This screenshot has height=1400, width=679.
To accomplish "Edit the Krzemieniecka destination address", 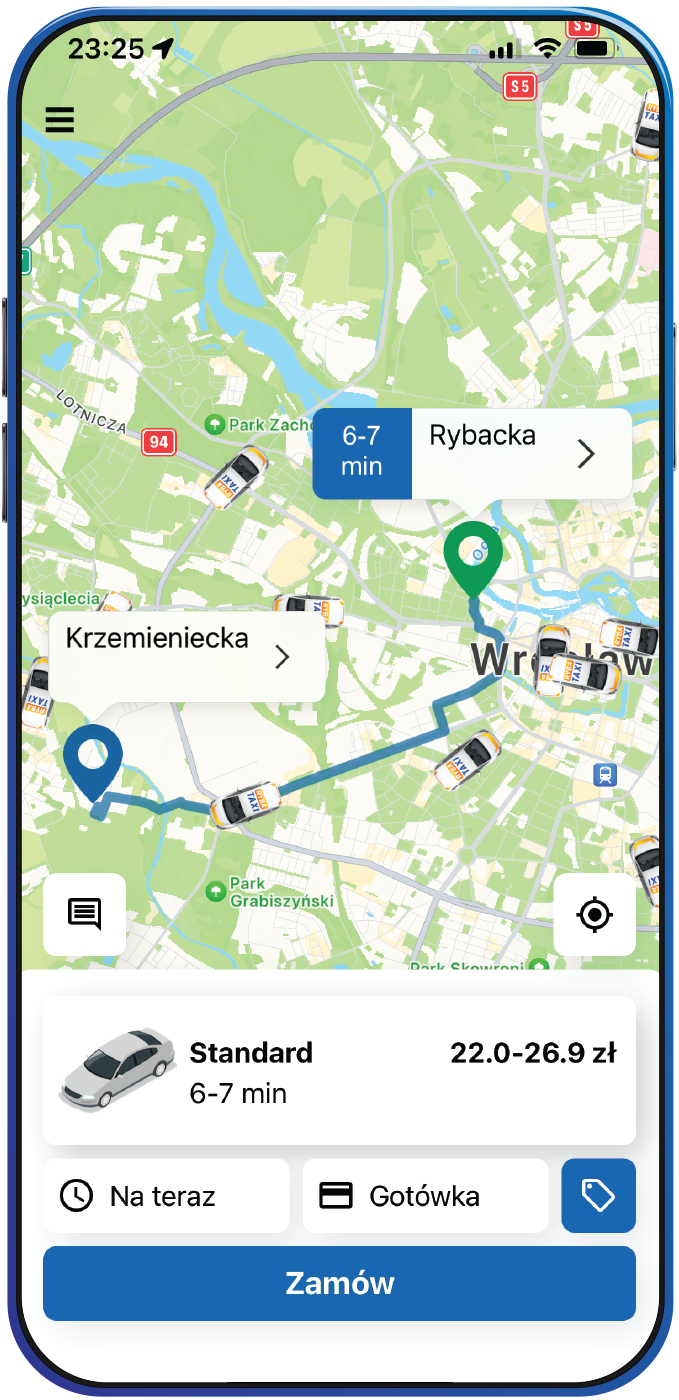I will click(187, 656).
